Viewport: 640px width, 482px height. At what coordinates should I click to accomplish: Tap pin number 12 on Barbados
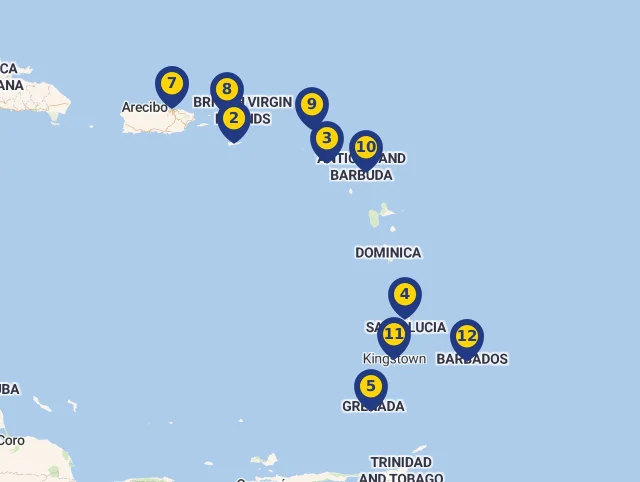pos(466,337)
